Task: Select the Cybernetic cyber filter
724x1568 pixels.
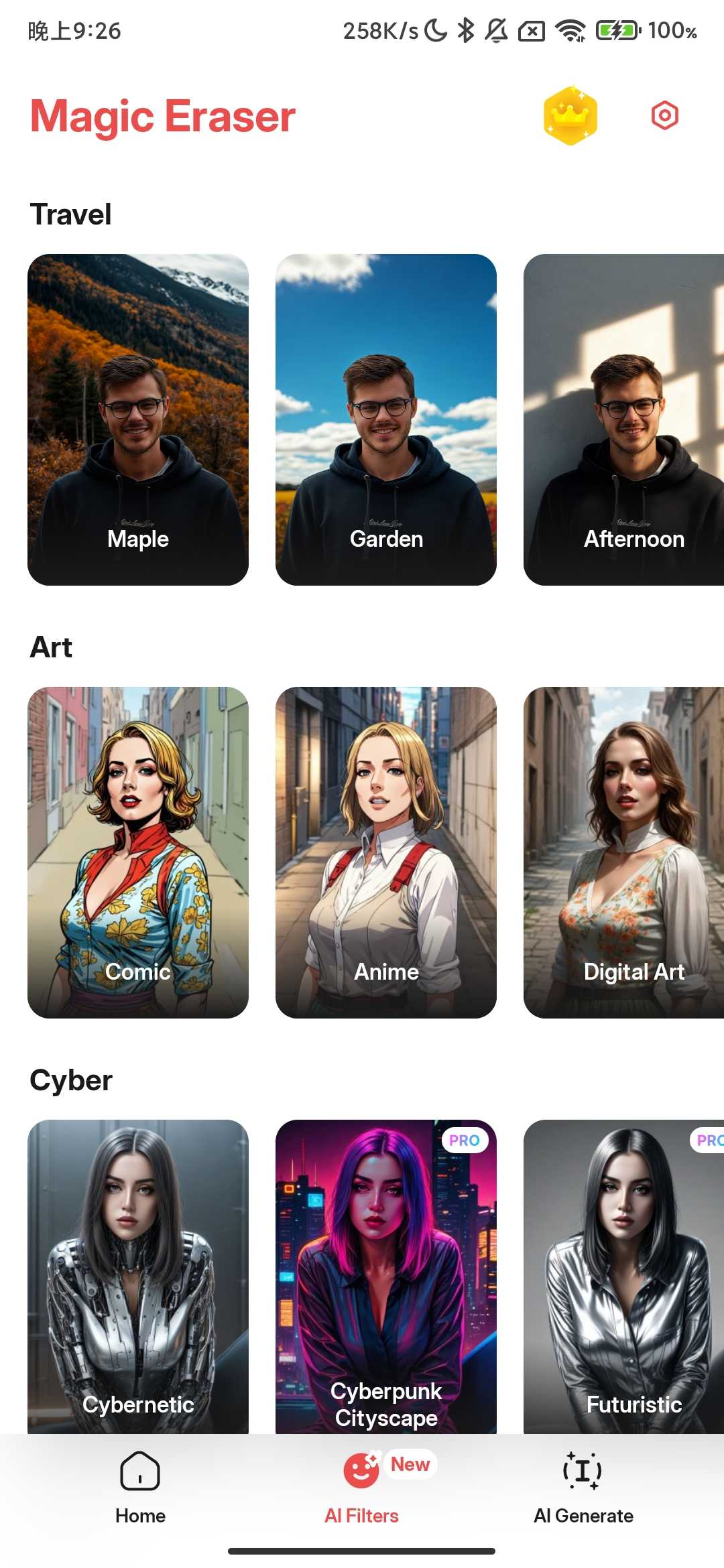Action: [138, 1277]
